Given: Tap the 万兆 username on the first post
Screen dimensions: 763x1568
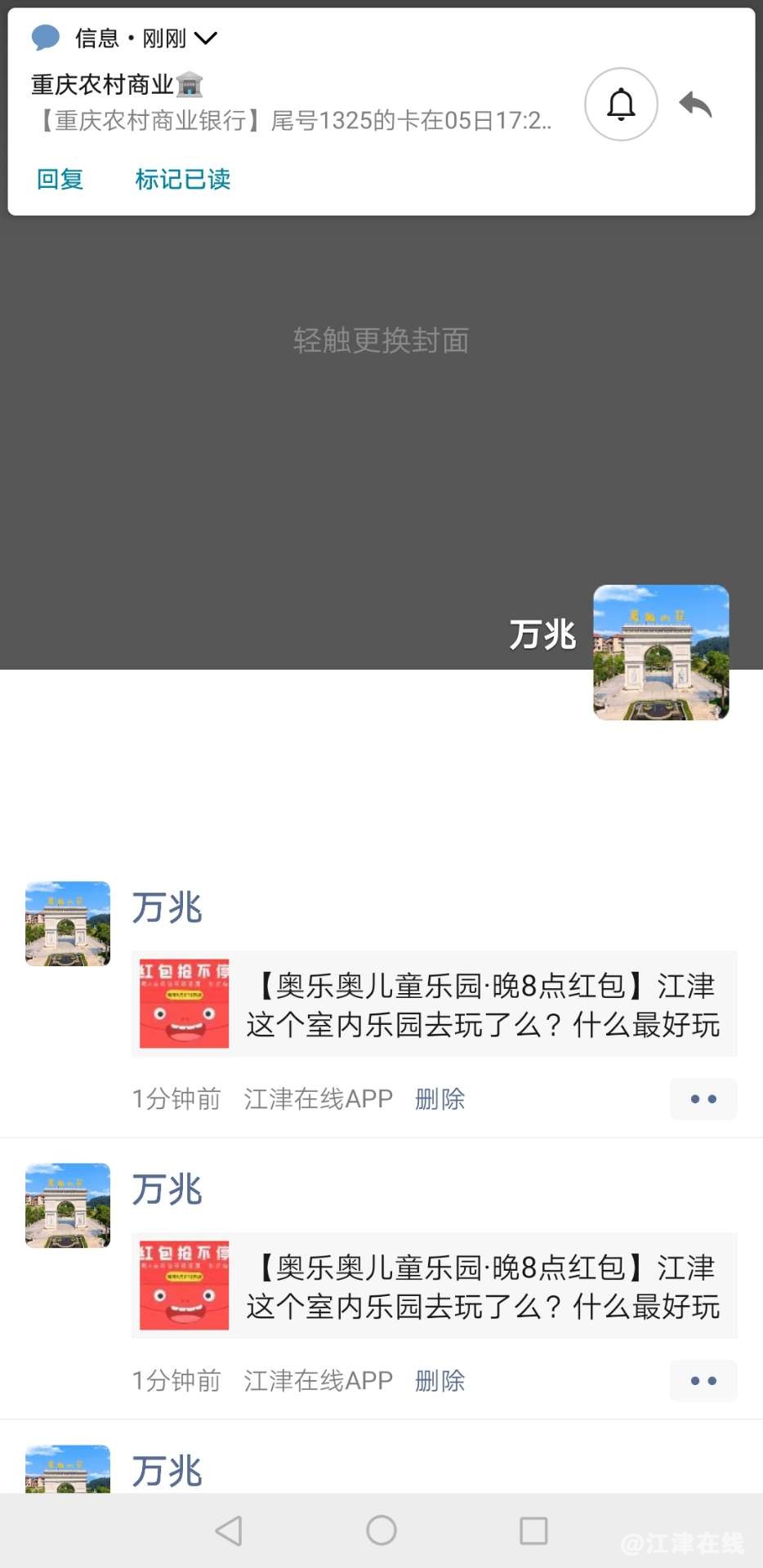Looking at the screenshot, I should click(x=167, y=907).
